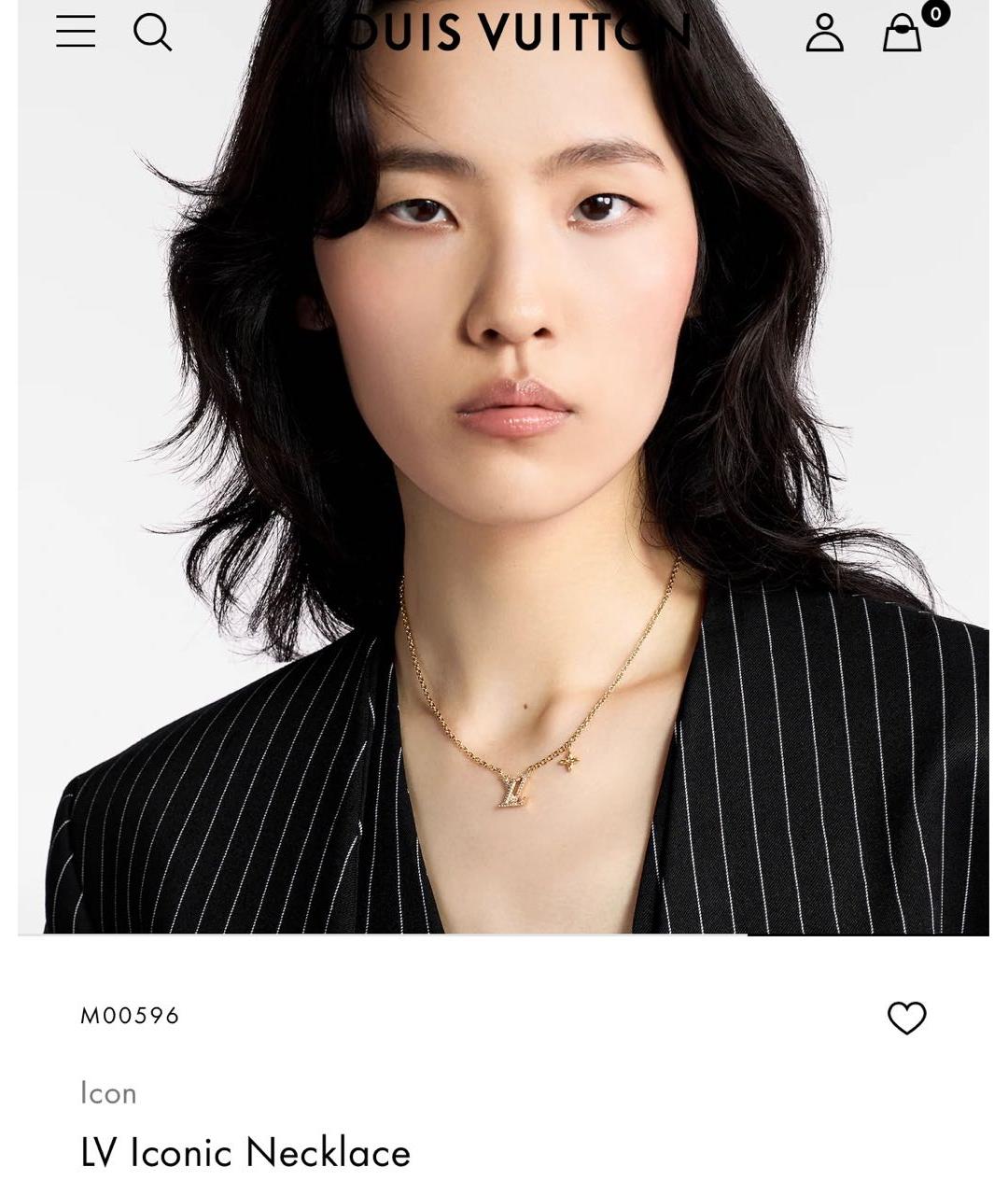Viewport: 1008px width, 1195px height.
Task: Expand the main menu from the three-line icon
Action: (x=76, y=32)
